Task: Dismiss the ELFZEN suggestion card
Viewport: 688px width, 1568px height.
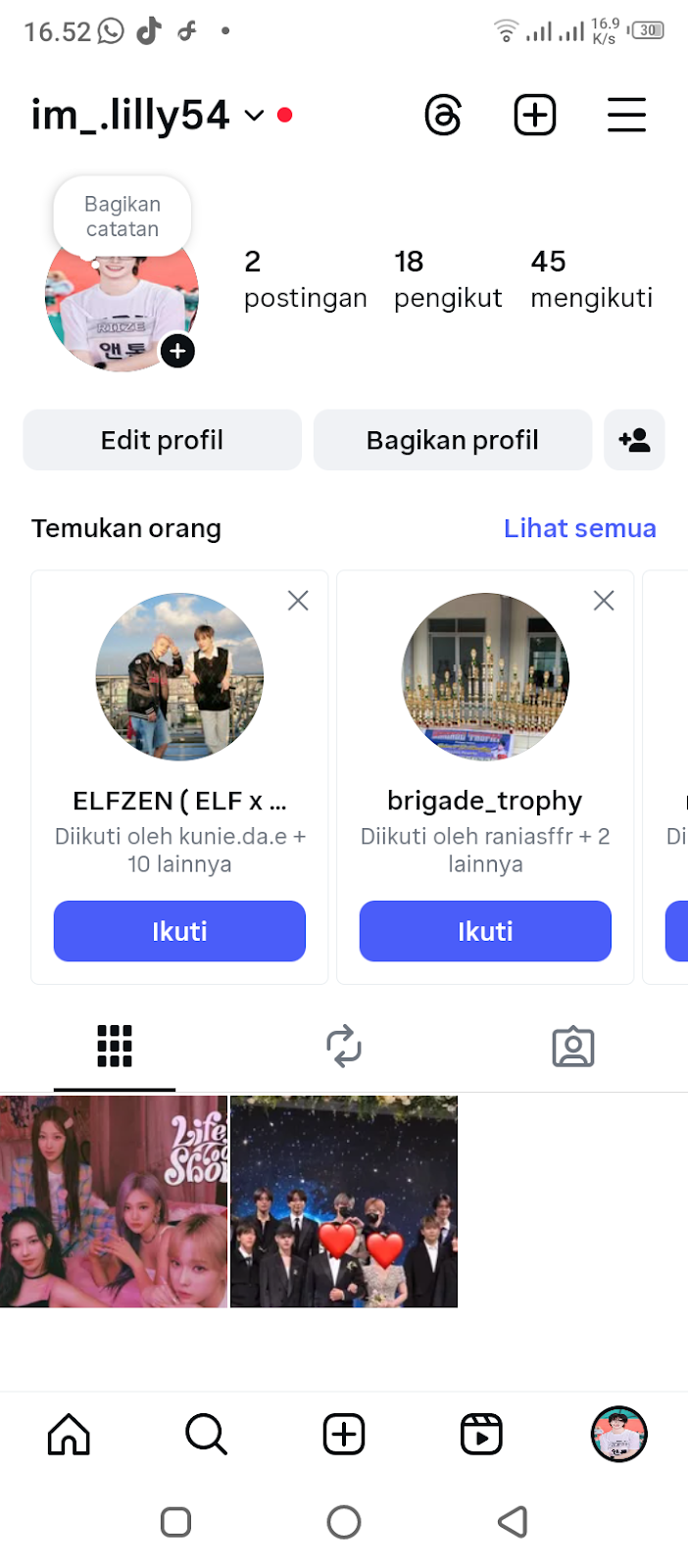Action: tap(298, 601)
